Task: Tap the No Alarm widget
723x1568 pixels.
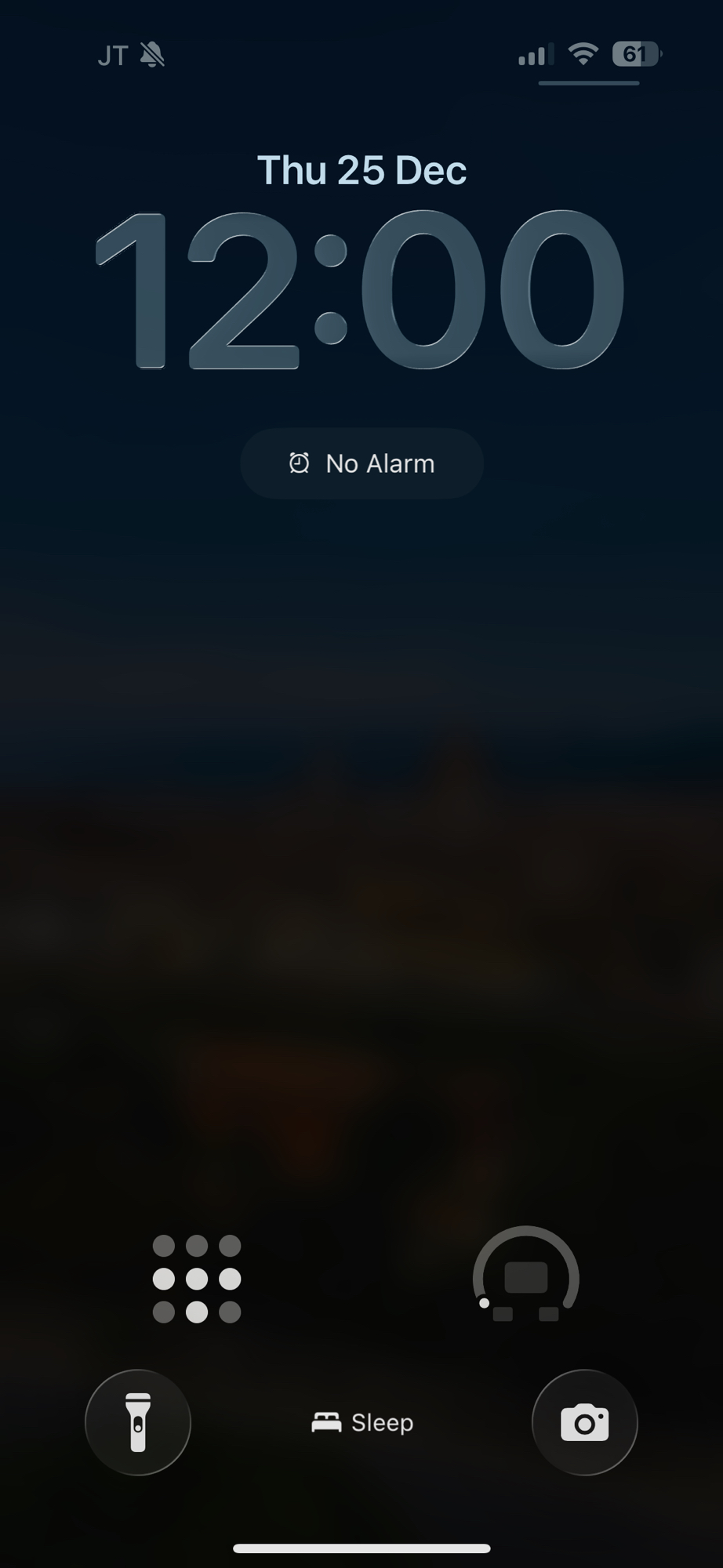Action: tap(361, 463)
